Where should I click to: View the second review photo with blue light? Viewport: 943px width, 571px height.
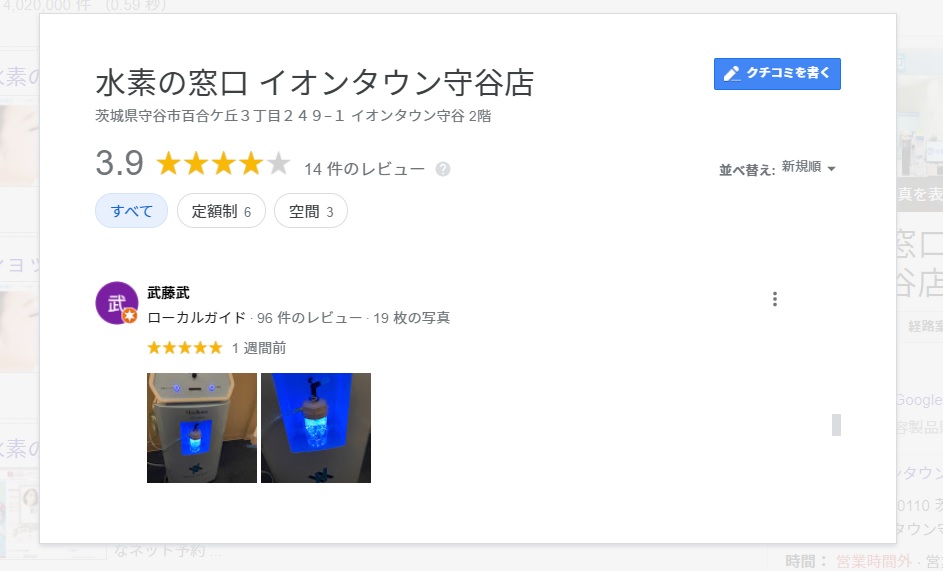(x=316, y=428)
